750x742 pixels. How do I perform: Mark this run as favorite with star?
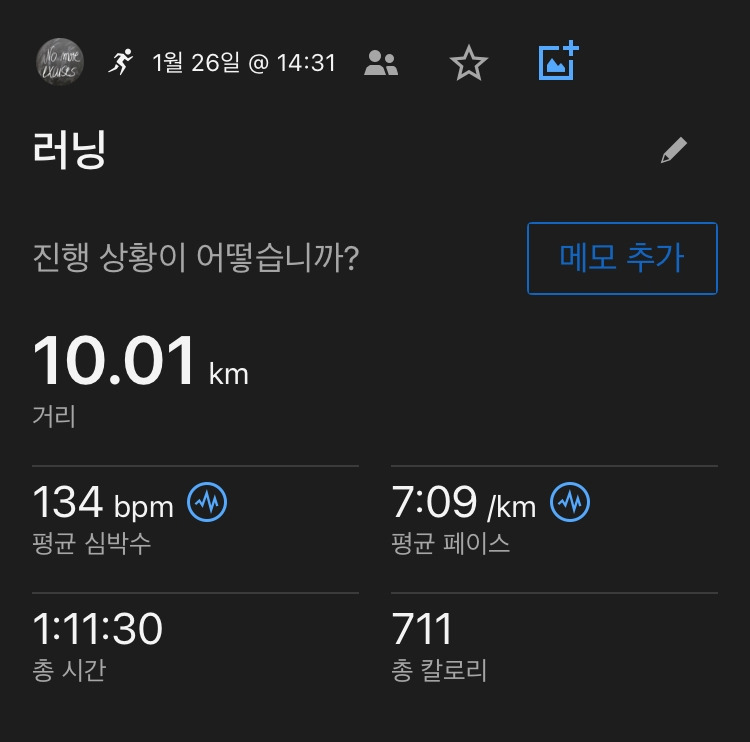(468, 64)
